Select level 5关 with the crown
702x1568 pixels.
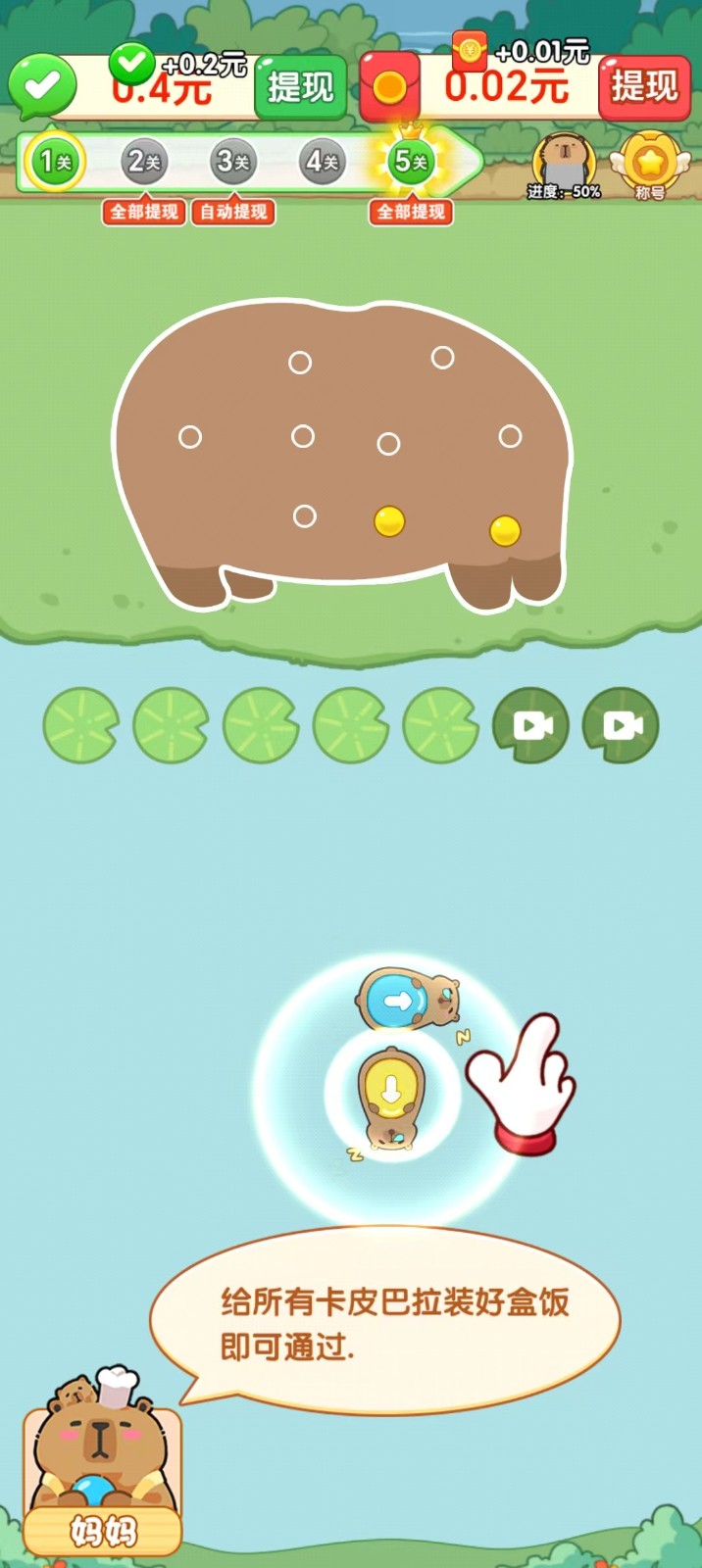pos(411,161)
